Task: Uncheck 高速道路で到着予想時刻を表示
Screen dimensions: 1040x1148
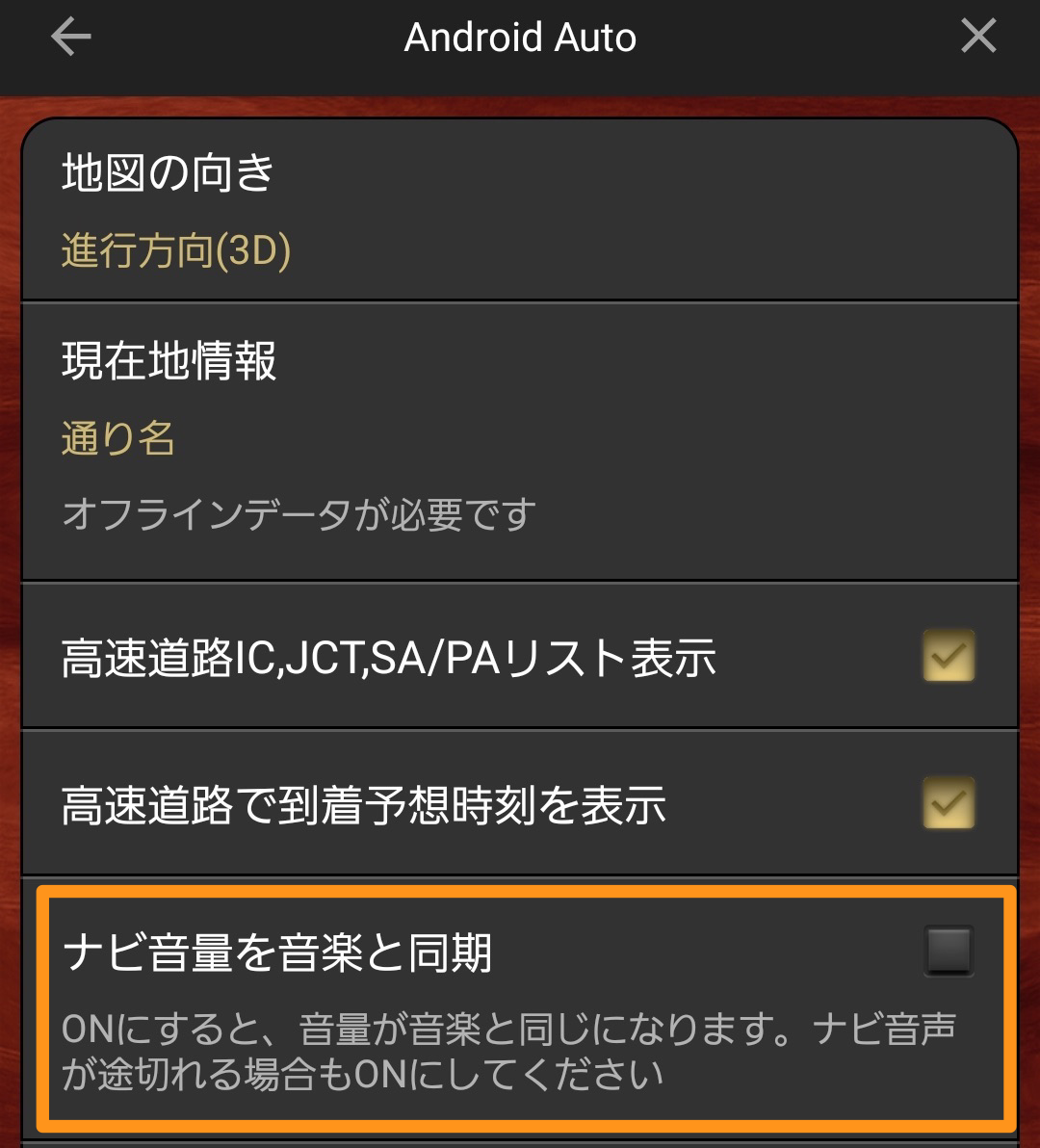Action: [x=949, y=803]
